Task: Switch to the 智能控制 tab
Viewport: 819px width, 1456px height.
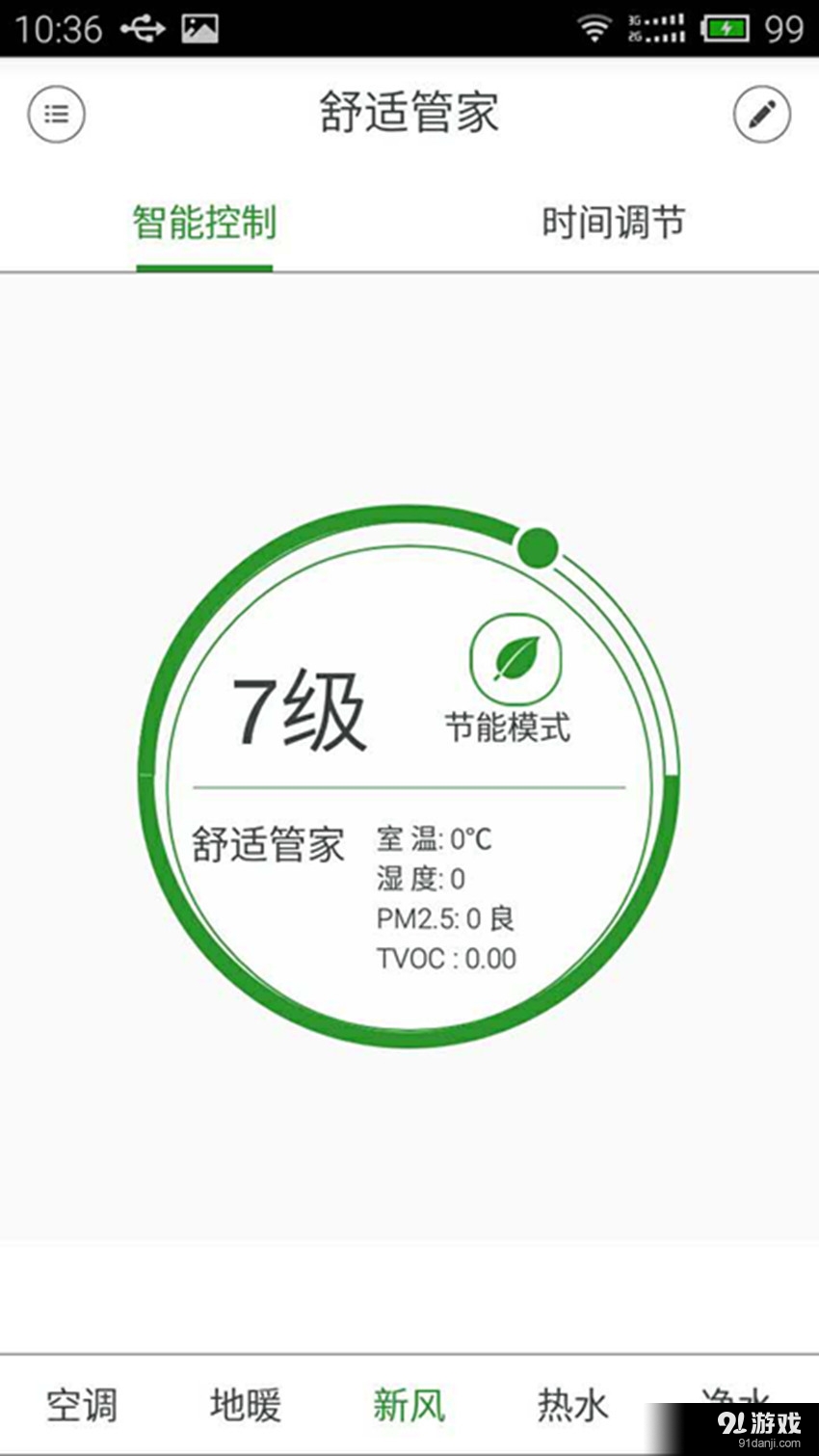Action: pos(204,224)
